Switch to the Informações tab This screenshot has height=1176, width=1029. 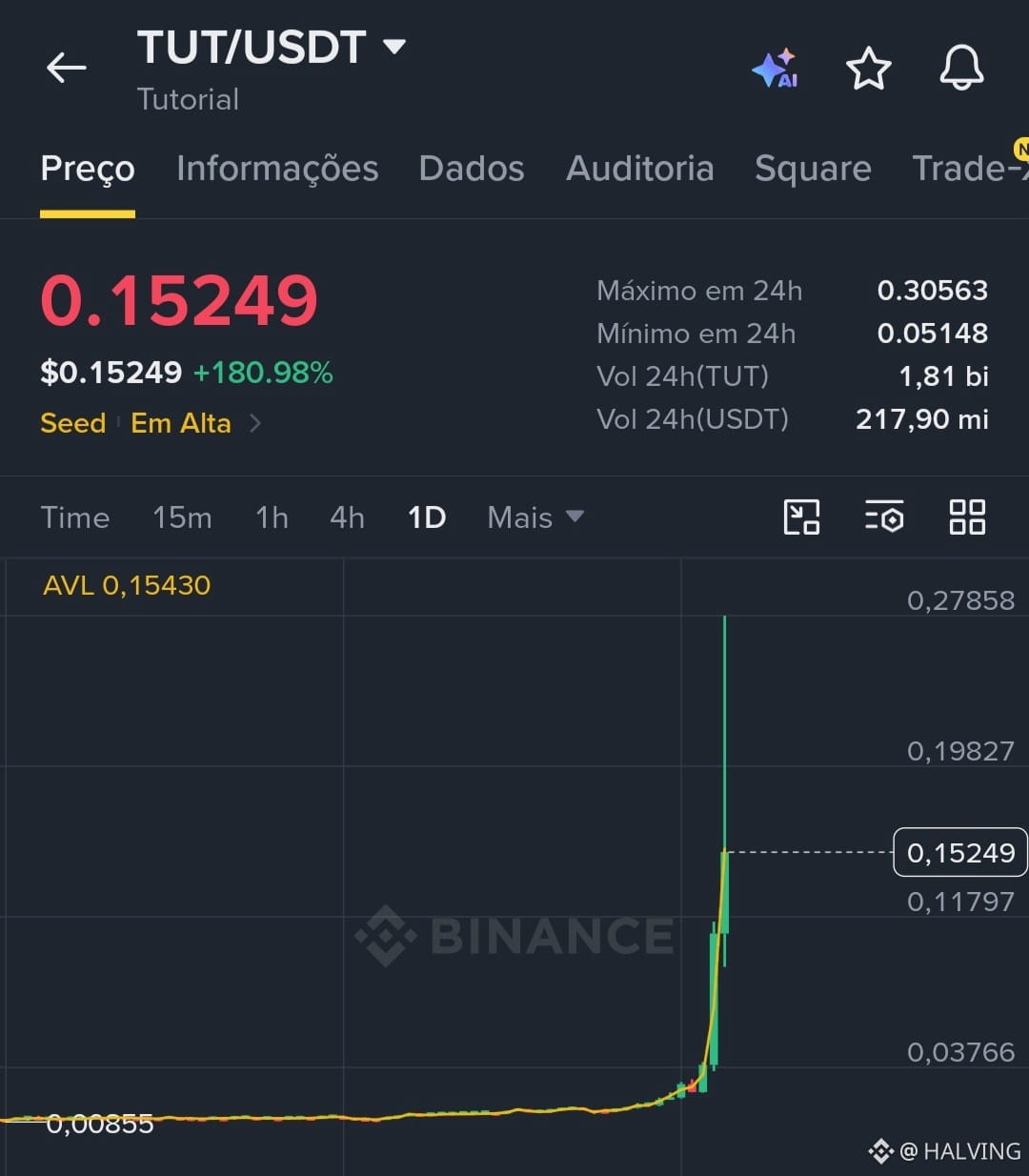point(277,169)
